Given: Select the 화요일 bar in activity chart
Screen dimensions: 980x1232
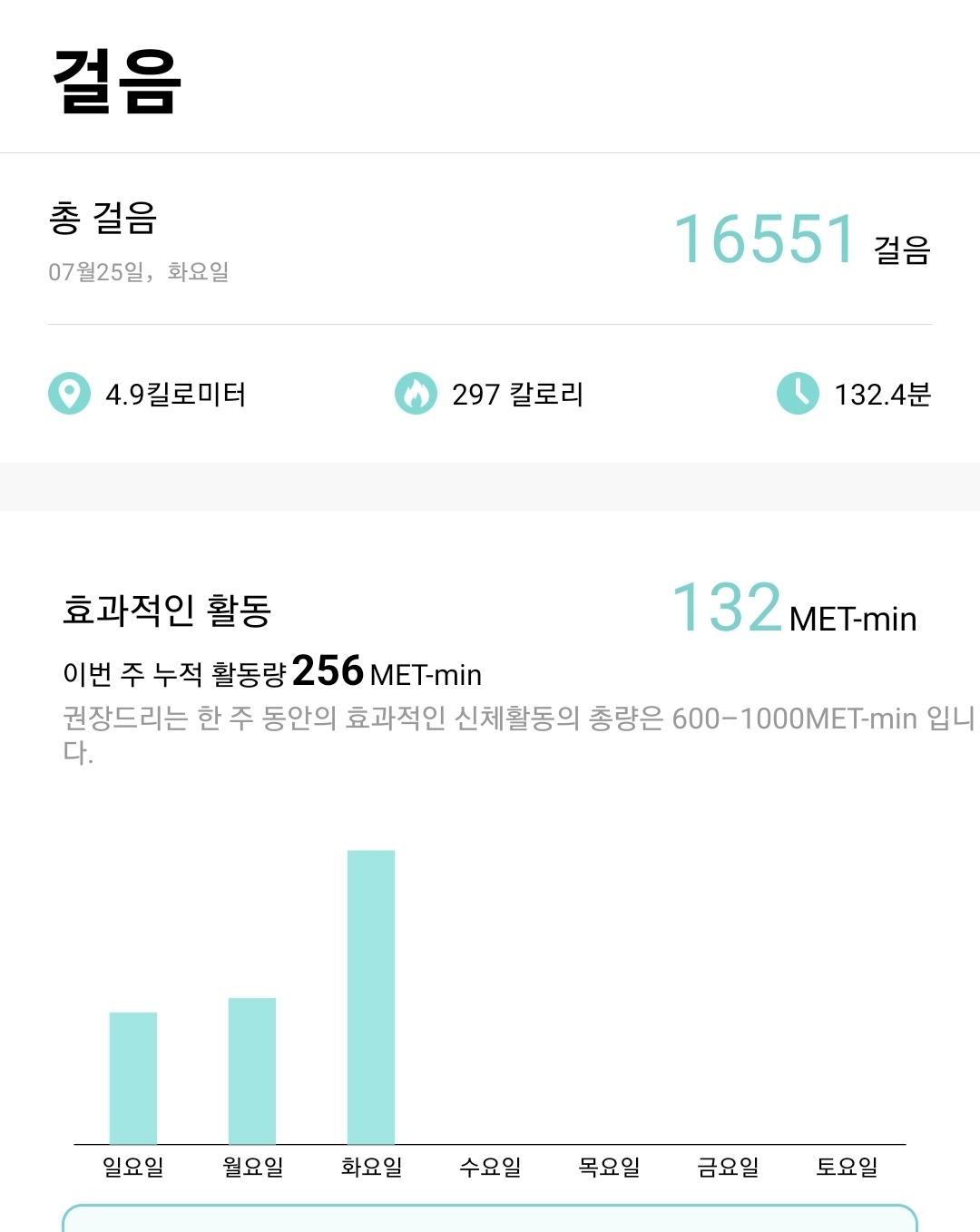Looking at the screenshot, I should 371,996.
